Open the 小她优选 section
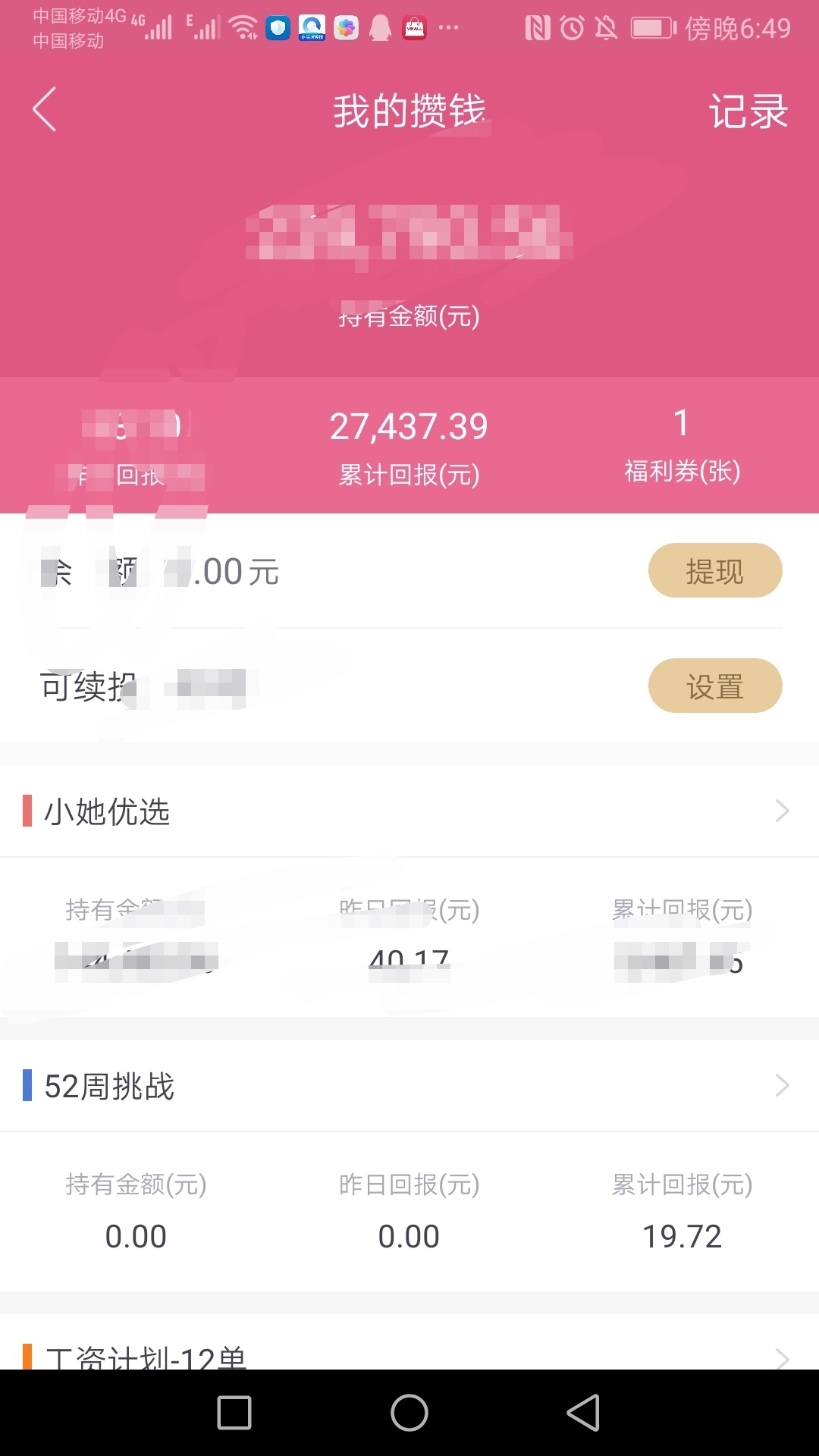 point(409,811)
